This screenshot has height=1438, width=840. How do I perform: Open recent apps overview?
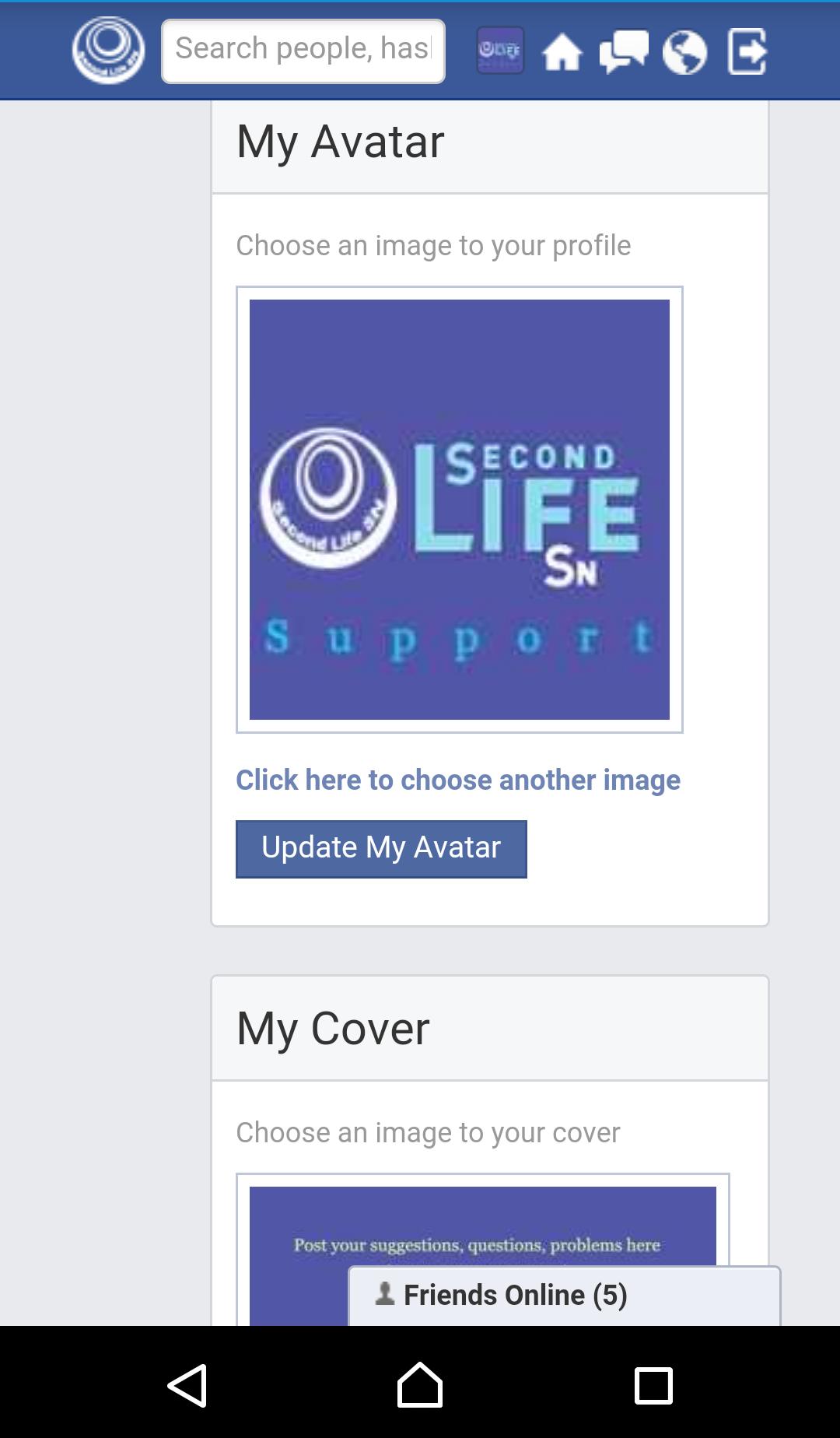pos(653,1385)
